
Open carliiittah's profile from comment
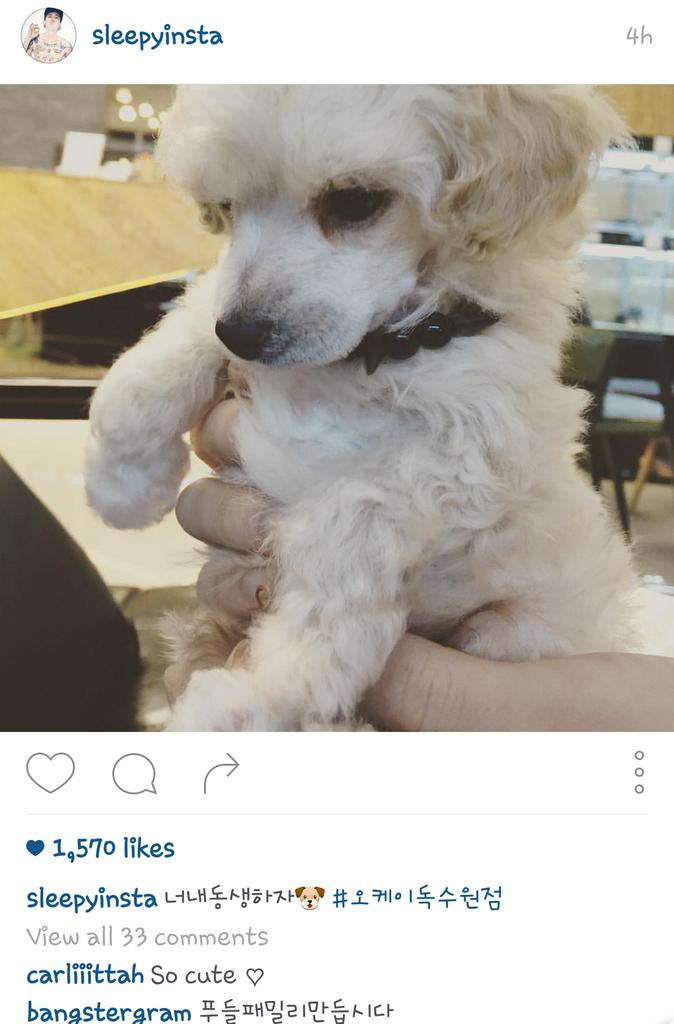coord(85,975)
